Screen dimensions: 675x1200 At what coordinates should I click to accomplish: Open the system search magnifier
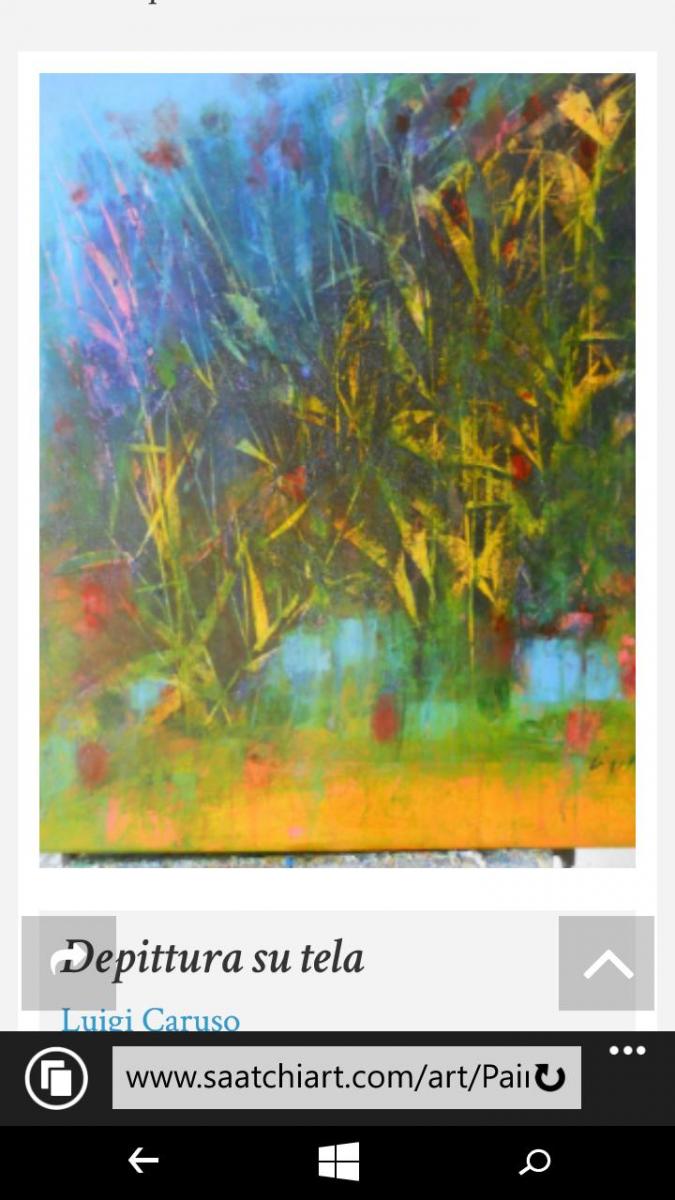(x=535, y=1161)
